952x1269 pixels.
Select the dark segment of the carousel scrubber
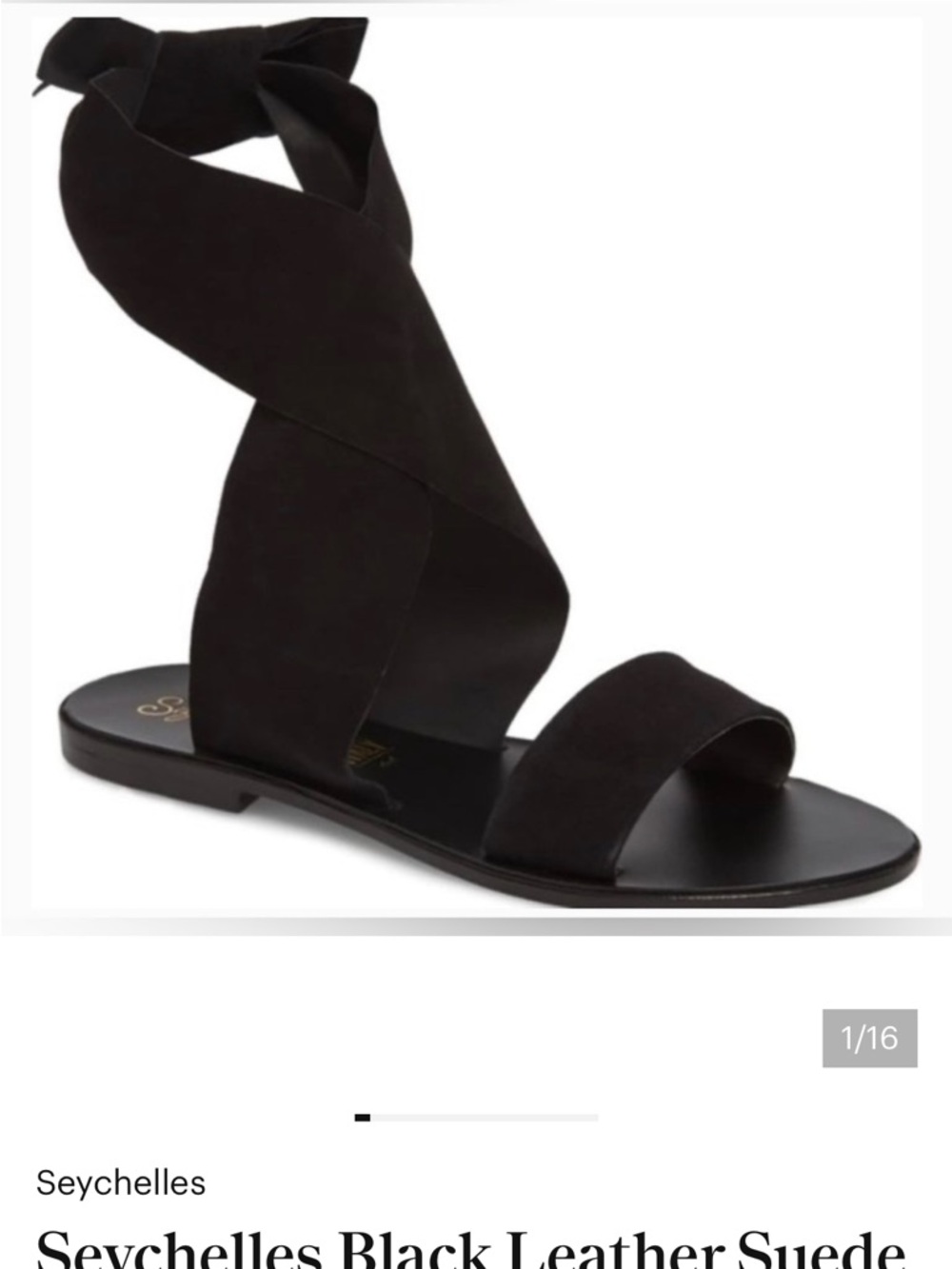362,1116
